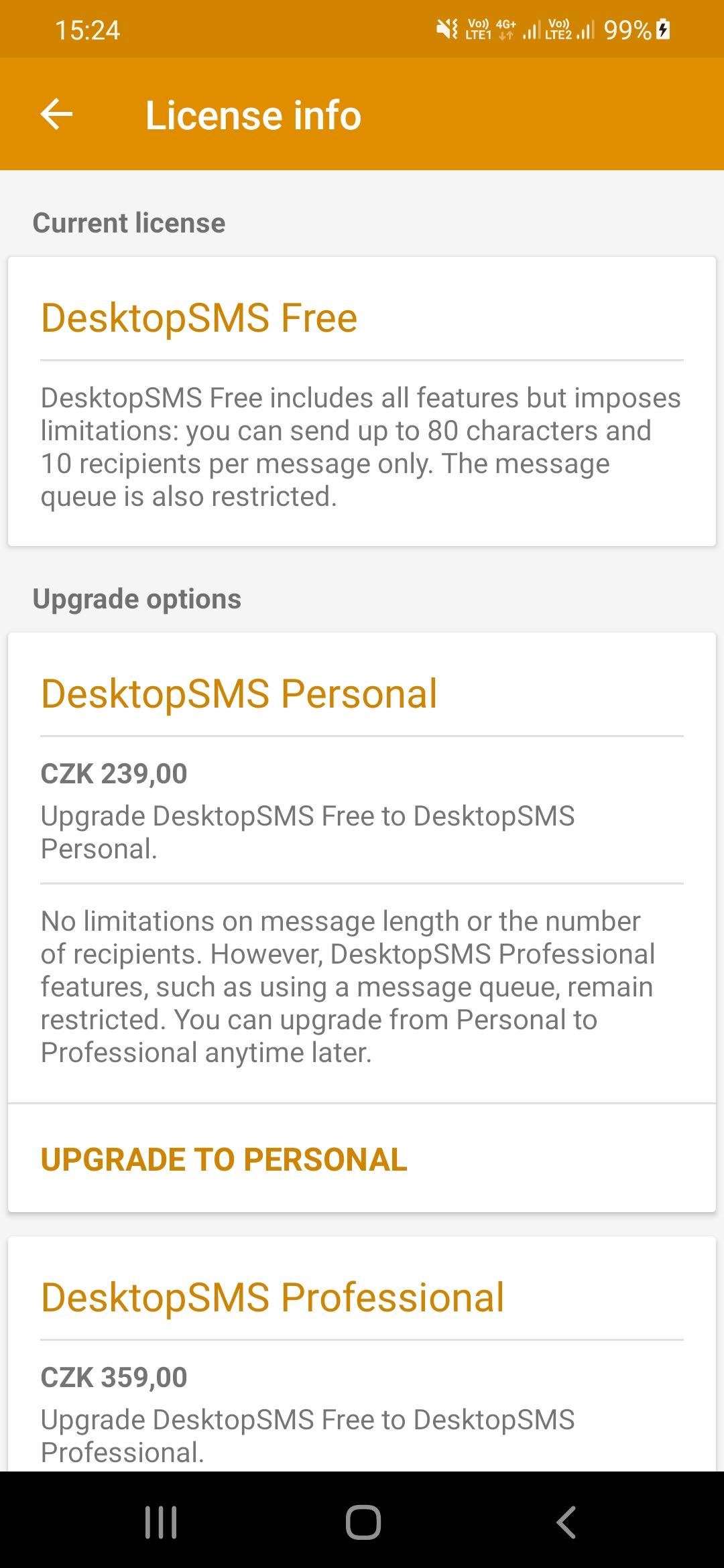Tap Upgrade to Personal
This screenshot has width=724, height=1568.
(x=224, y=1159)
